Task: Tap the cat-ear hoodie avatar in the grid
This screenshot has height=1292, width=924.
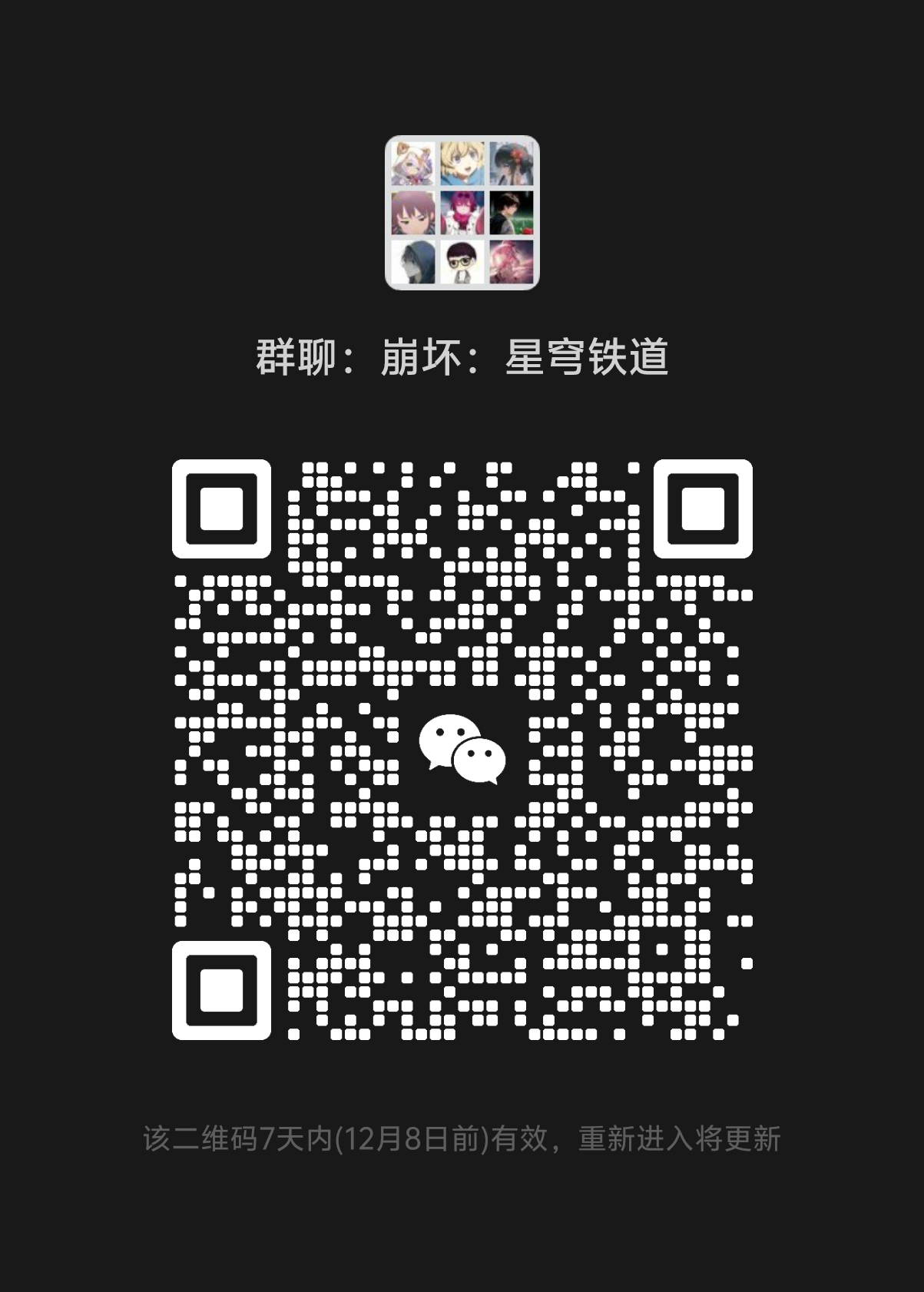Action: click(x=412, y=163)
